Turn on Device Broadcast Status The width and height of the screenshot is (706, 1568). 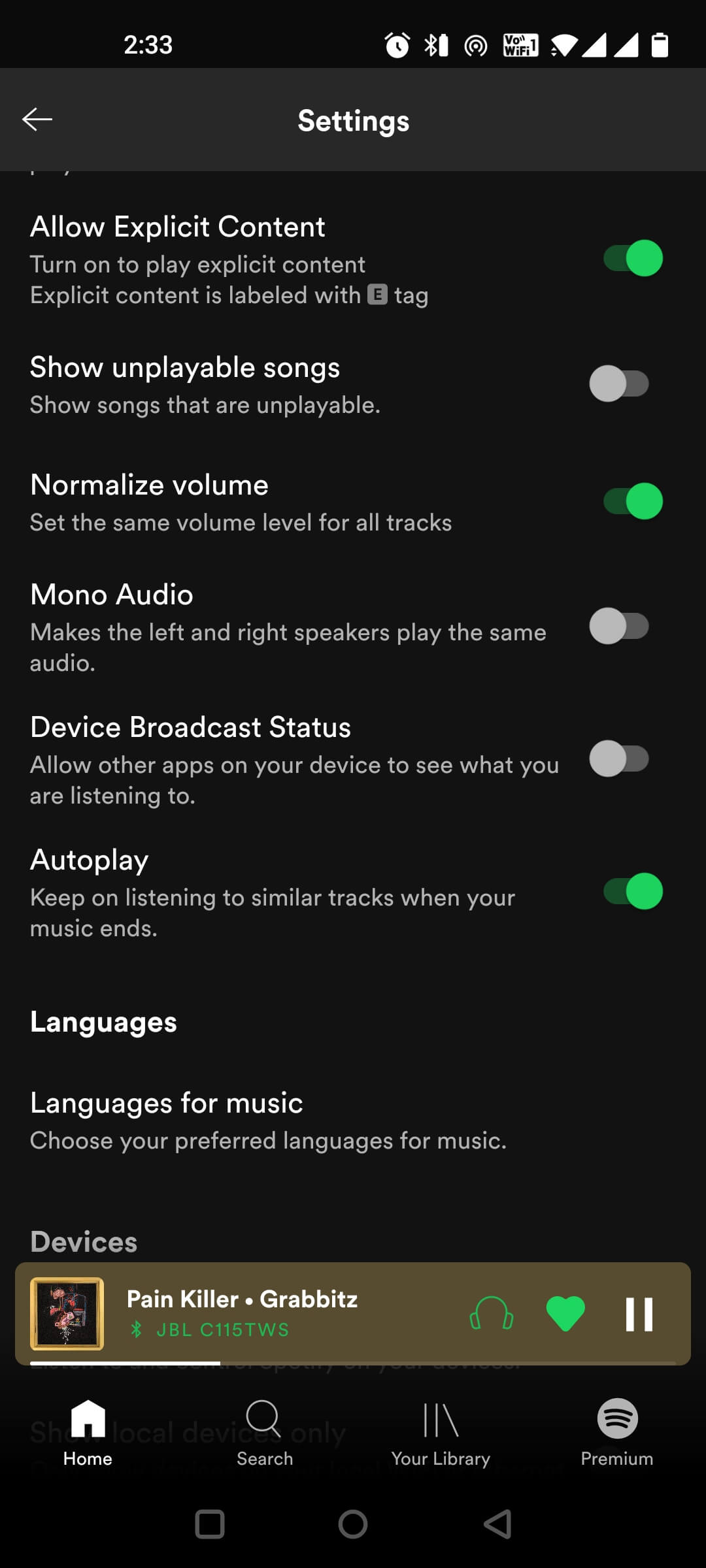click(619, 759)
